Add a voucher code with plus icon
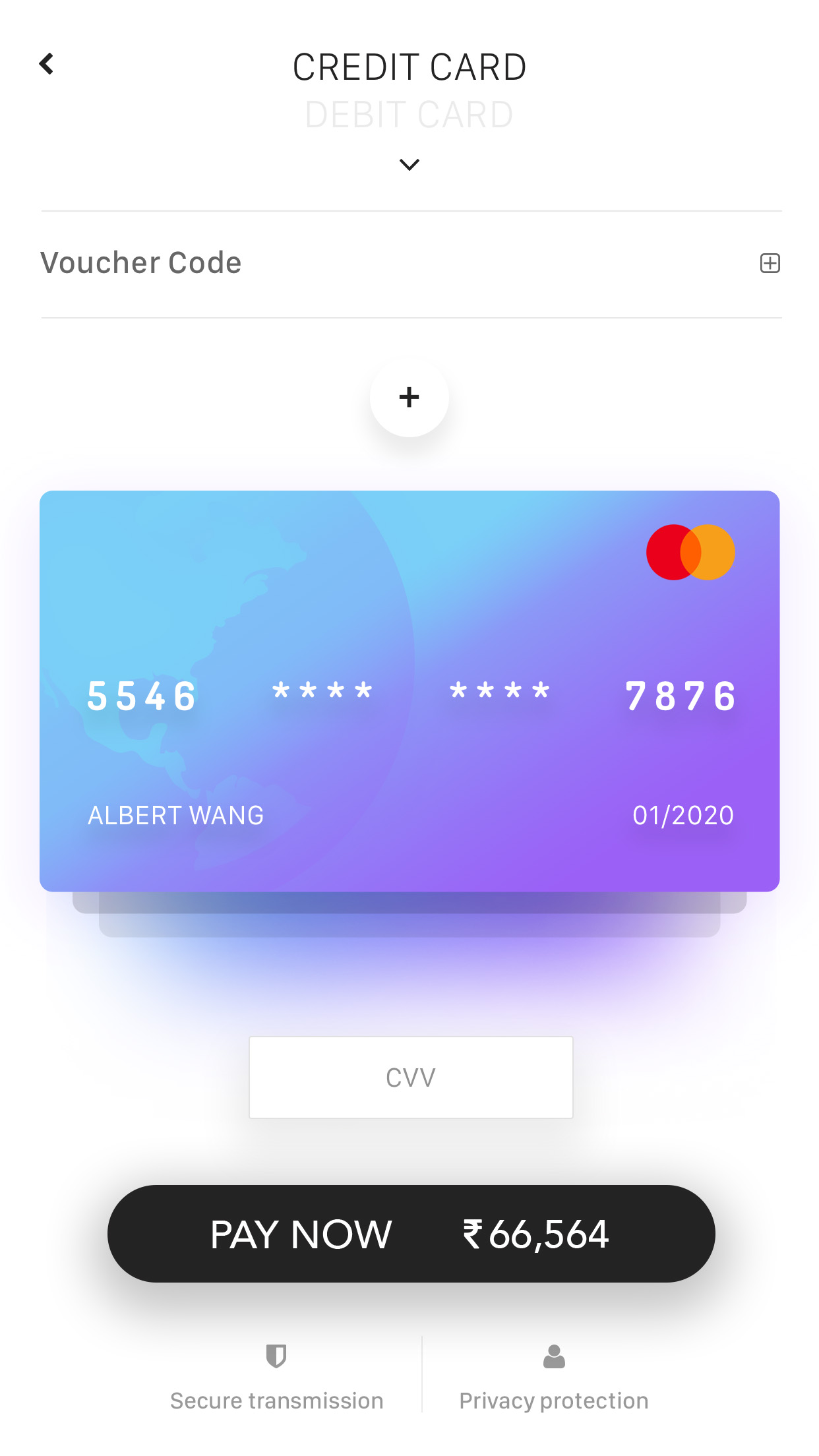This screenshot has width=819, height=1456. [x=770, y=263]
